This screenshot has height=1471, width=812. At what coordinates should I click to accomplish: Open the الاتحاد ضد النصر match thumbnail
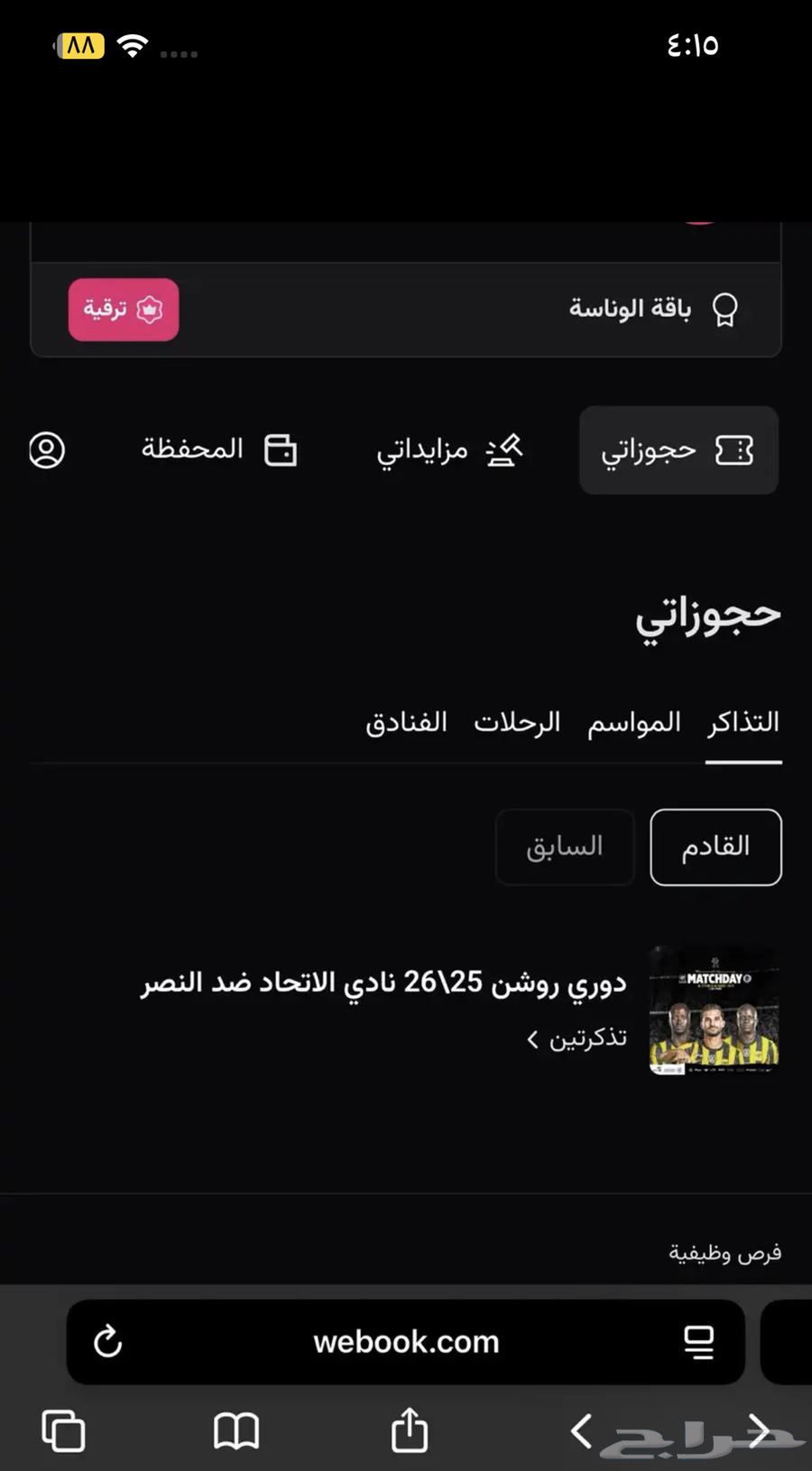(714, 1009)
